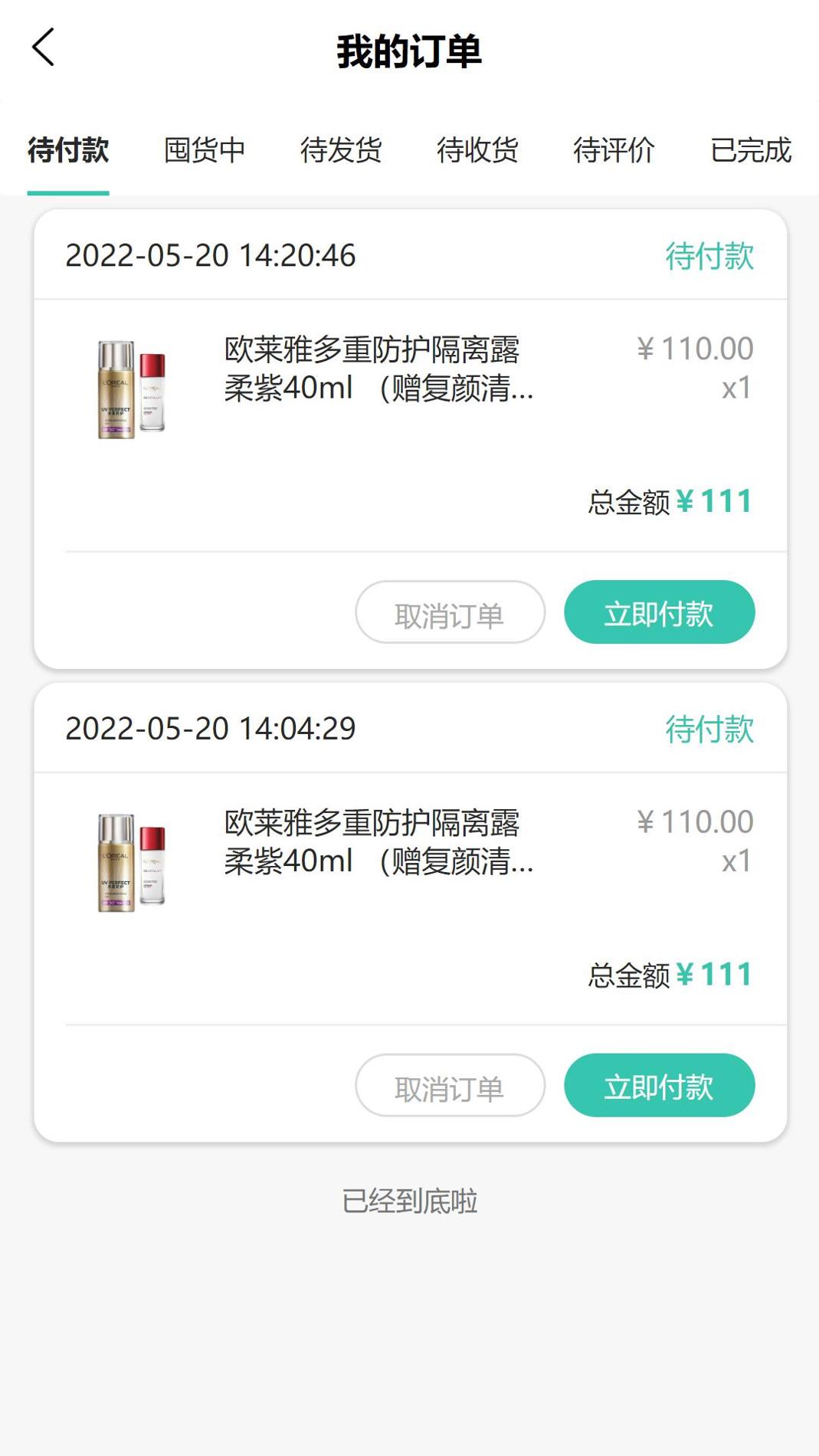This screenshot has width=819, height=1456.
Task: Cancel the order placed at 14:04:29
Action: point(450,1085)
